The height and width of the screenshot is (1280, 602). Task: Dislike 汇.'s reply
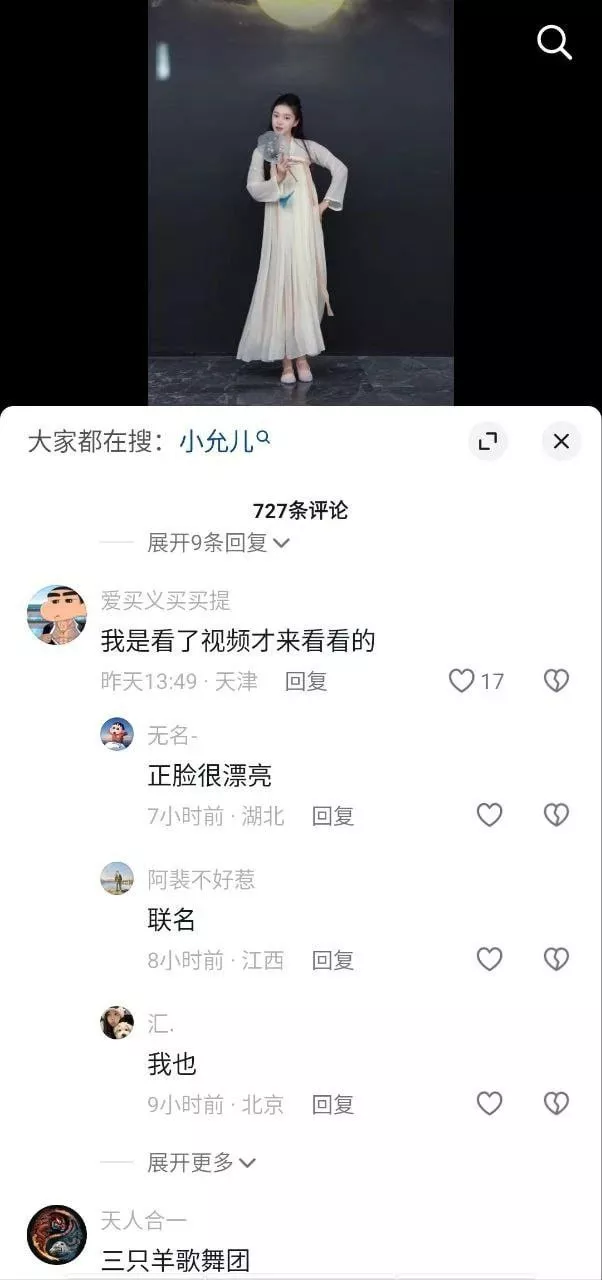pos(556,1103)
